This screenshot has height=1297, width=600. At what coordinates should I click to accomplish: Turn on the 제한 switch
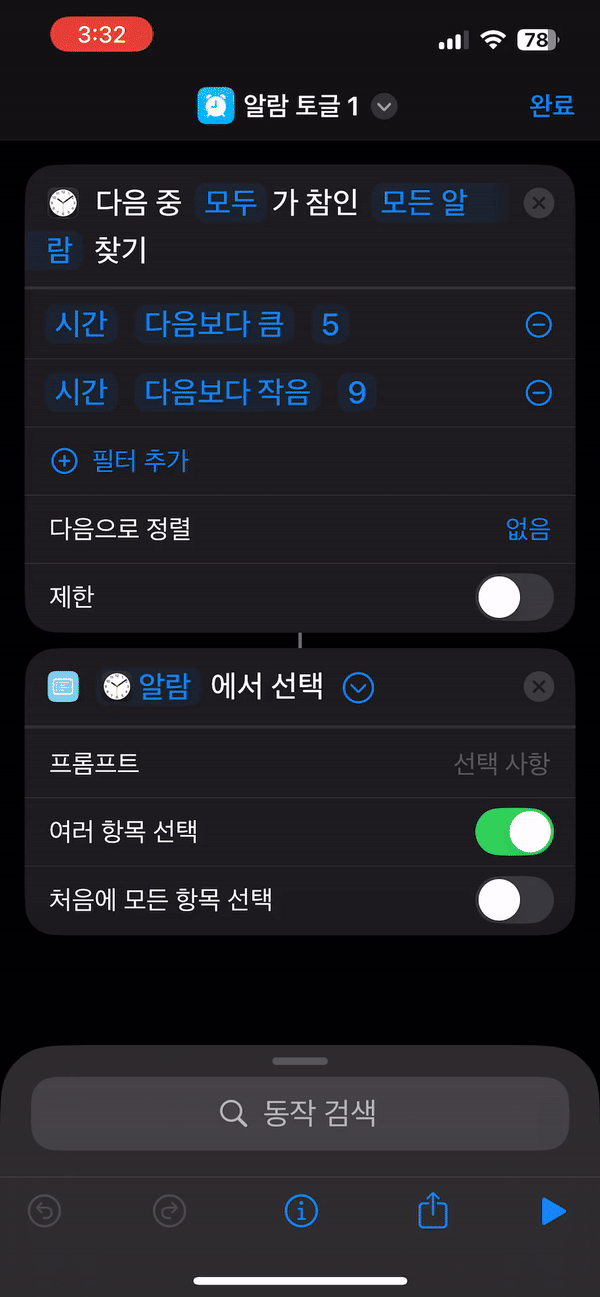[514, 598]
